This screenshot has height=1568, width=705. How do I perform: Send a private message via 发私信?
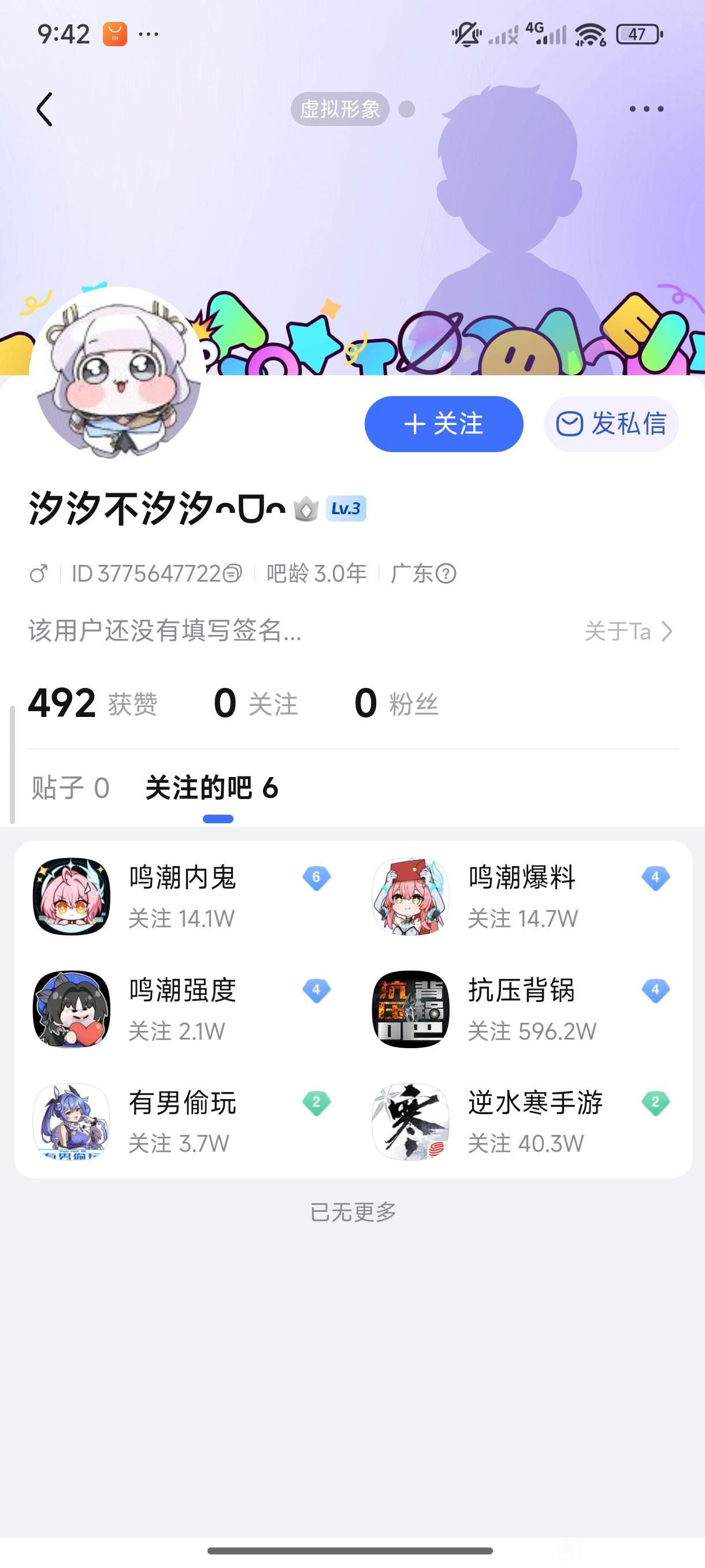coord(611,424)
